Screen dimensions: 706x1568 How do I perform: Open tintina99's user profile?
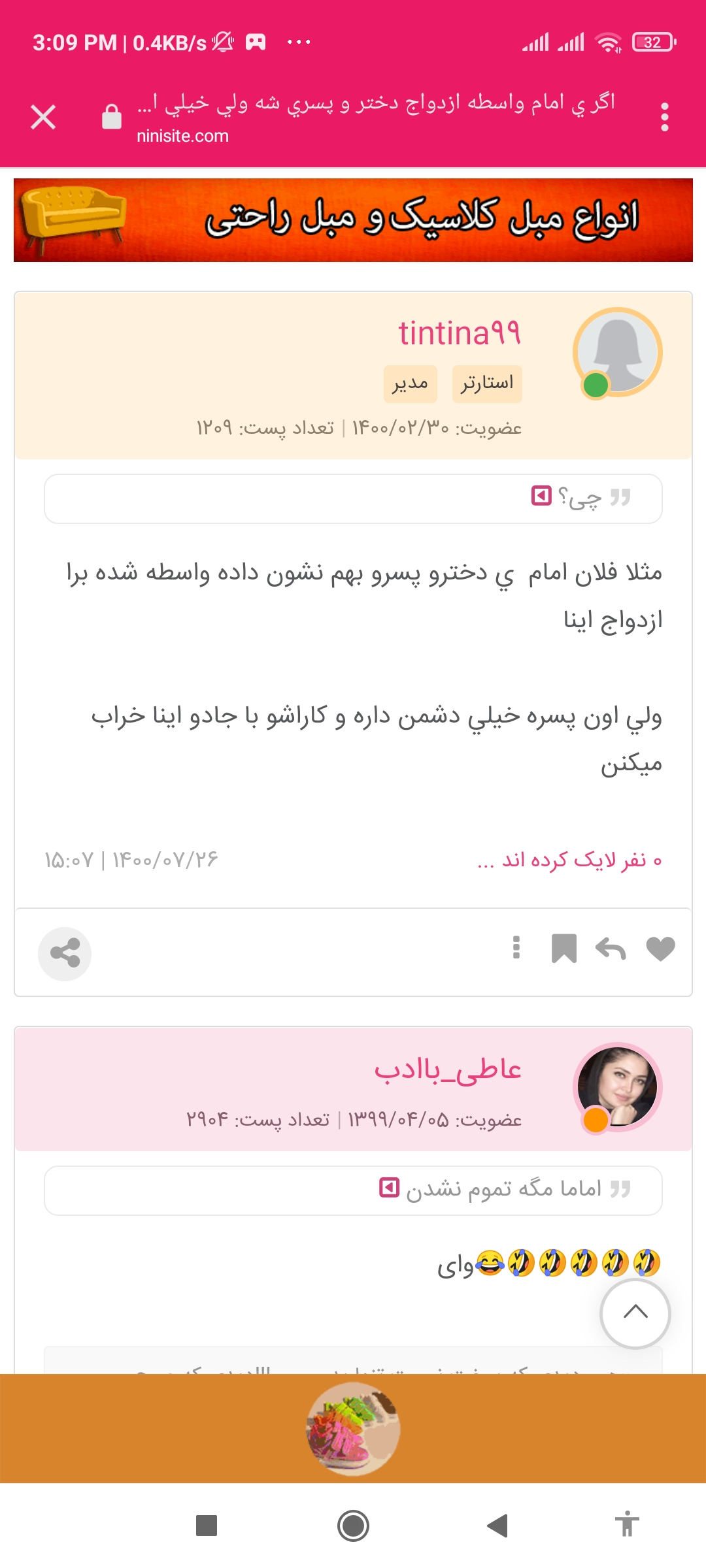pyautogui.click(x=460, y=333)
